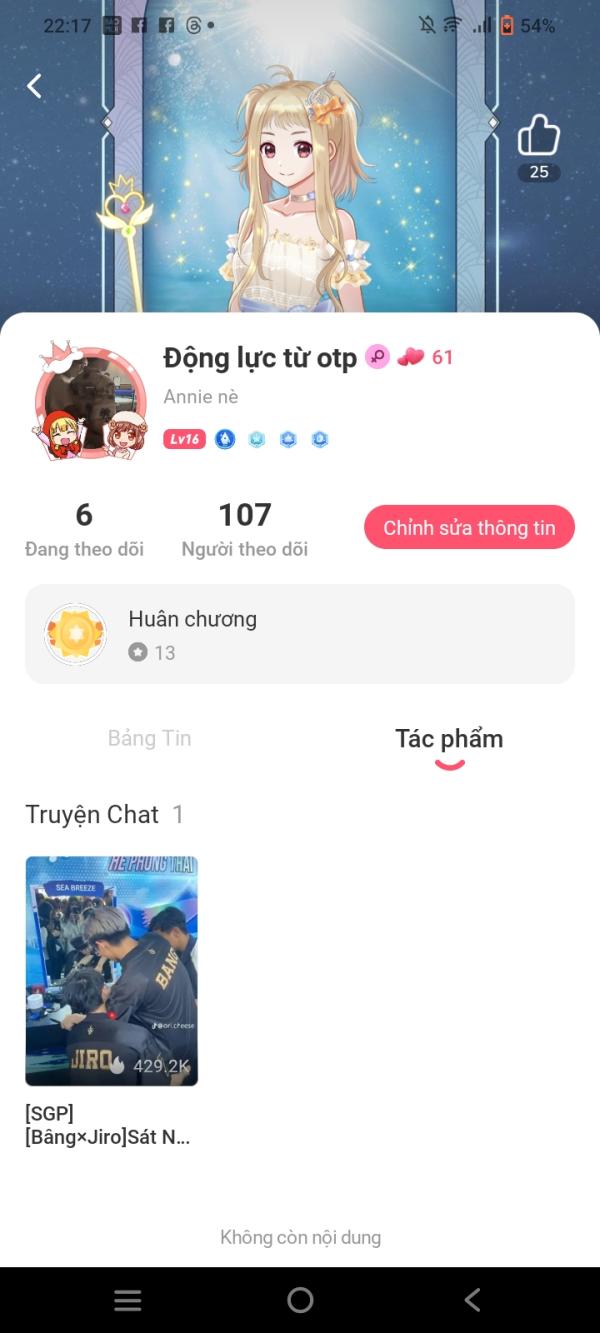View the 'Người theo dõi' followers list
600x1333 pixels.
(x=245, y=529)
